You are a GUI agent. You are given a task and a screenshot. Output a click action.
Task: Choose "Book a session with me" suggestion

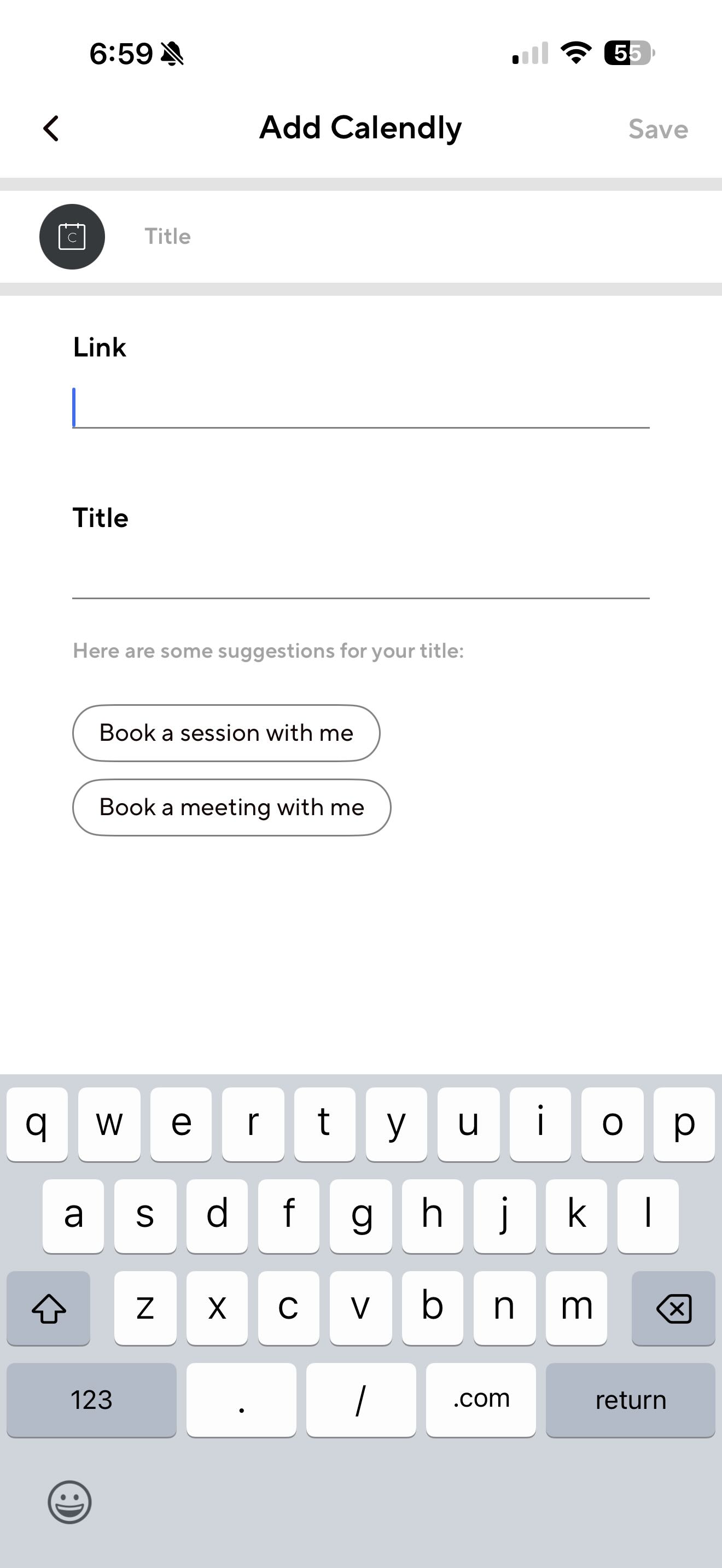tap(226, 733)
